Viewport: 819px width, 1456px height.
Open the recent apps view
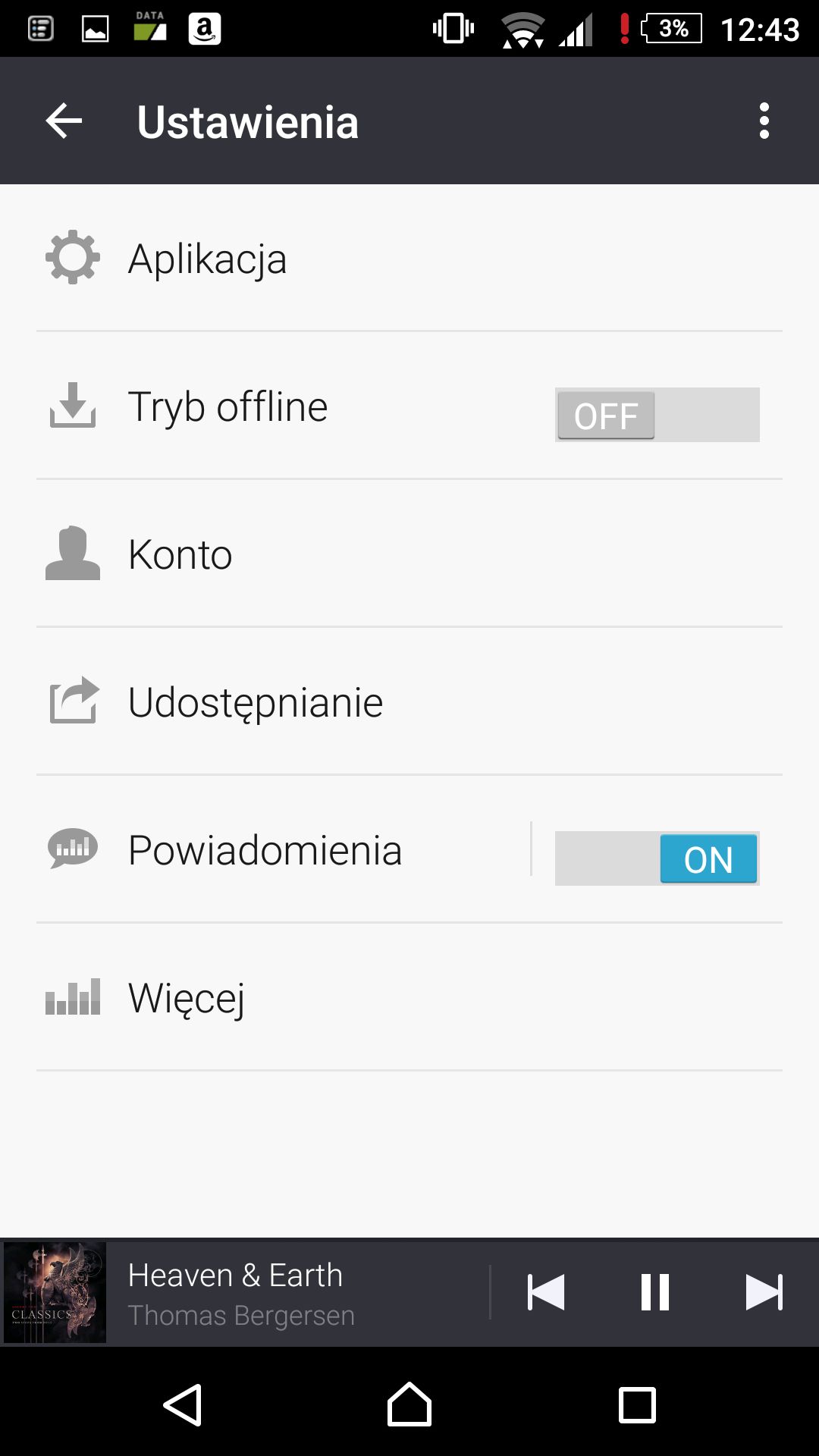coord(637,1405)
